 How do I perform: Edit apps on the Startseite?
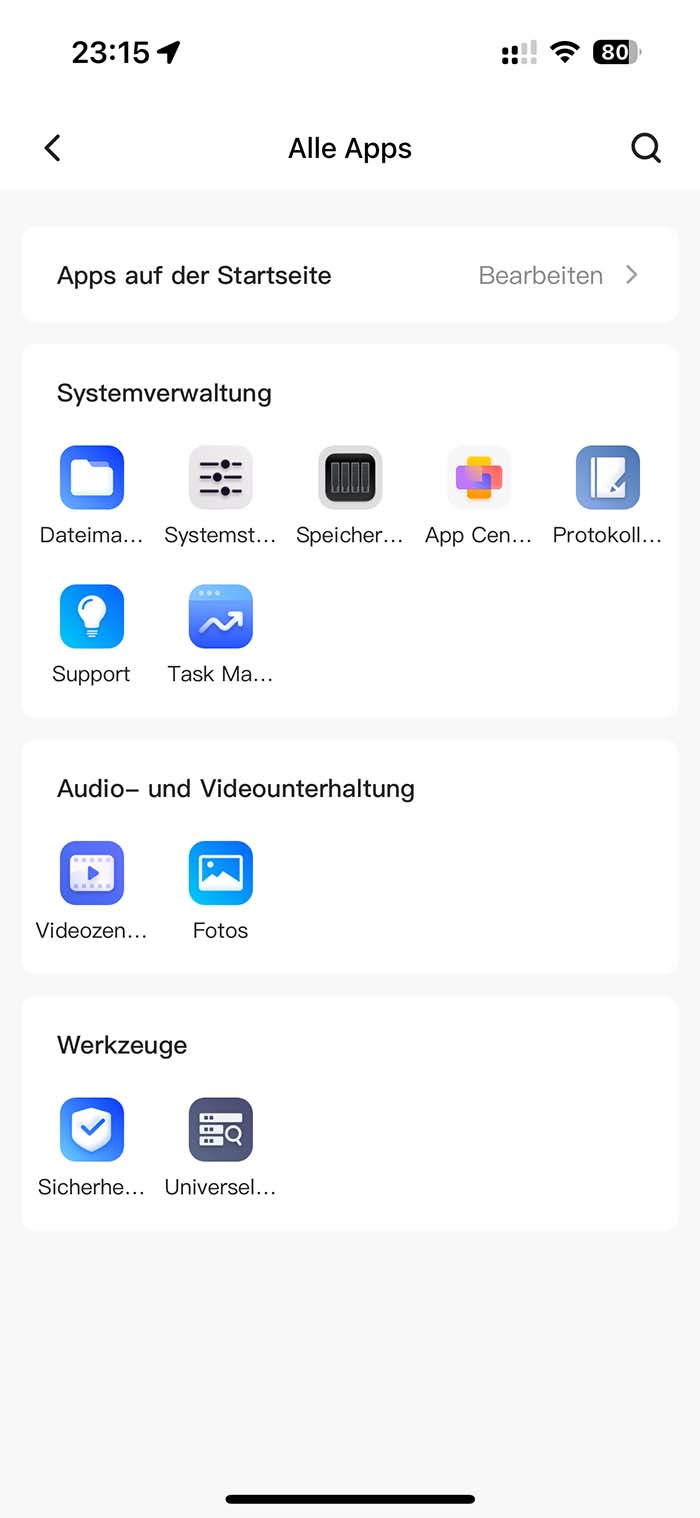[557, 275]
